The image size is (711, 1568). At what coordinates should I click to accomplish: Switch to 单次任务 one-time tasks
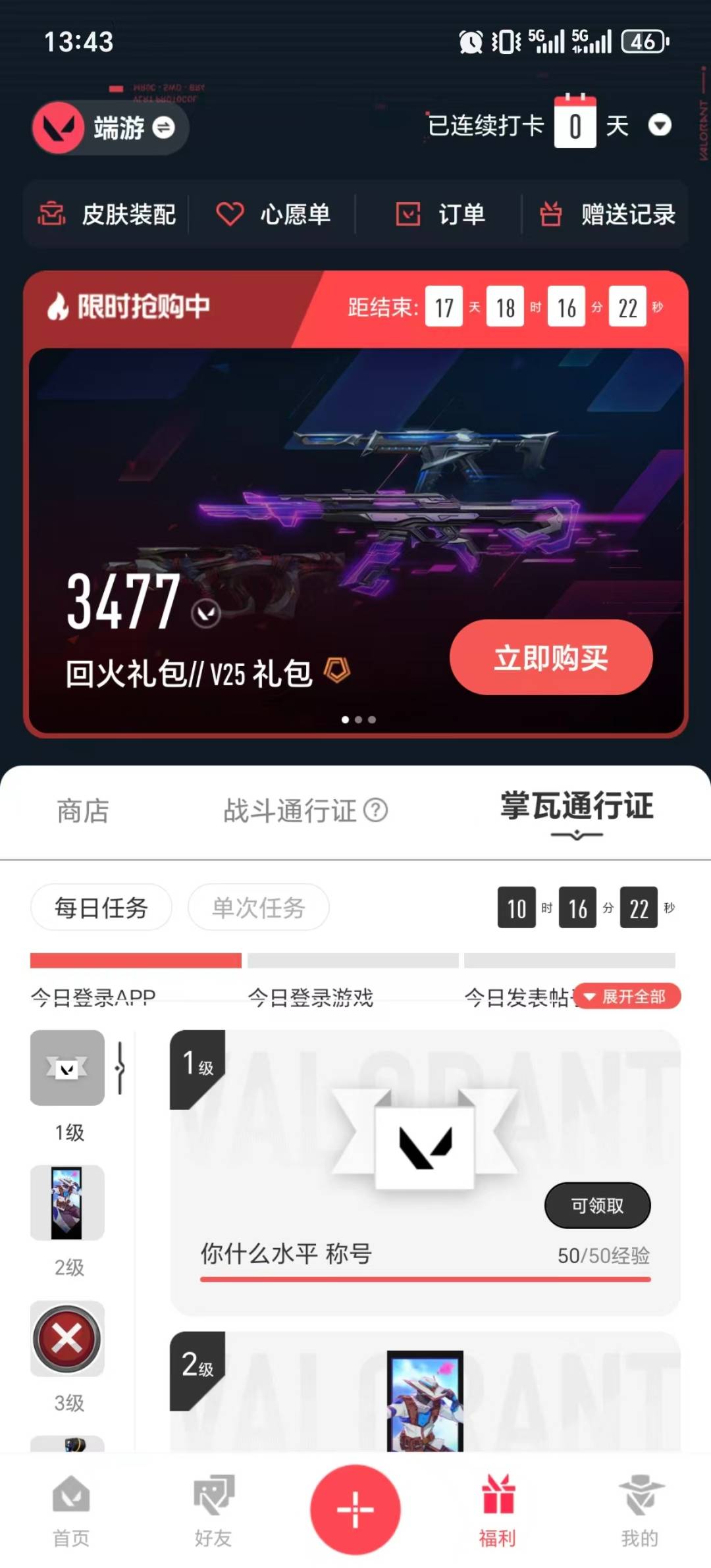[257, 907]
